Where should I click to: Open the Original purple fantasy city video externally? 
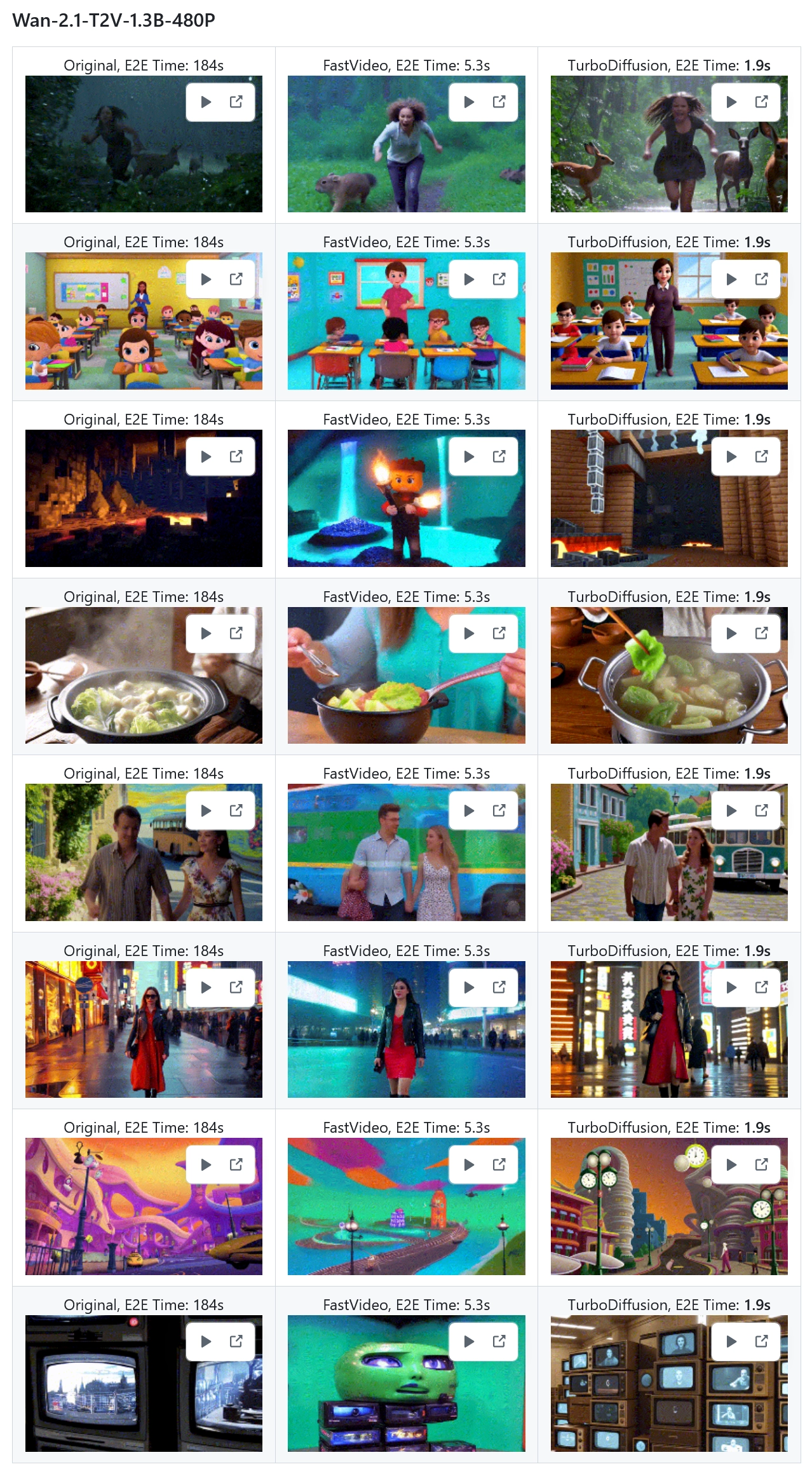tap(236, 1165)
